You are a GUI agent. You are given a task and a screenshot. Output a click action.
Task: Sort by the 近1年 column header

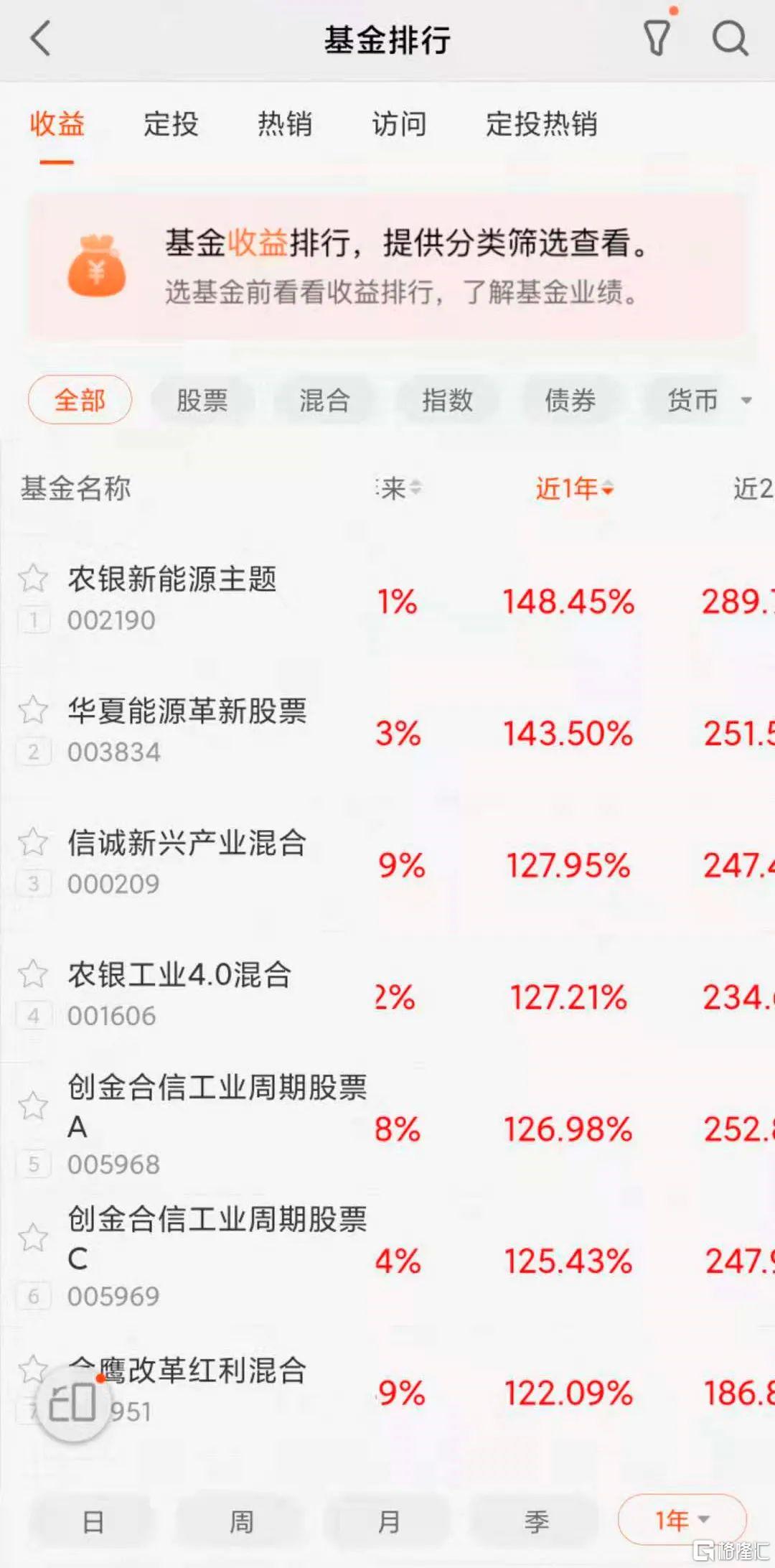574,489
